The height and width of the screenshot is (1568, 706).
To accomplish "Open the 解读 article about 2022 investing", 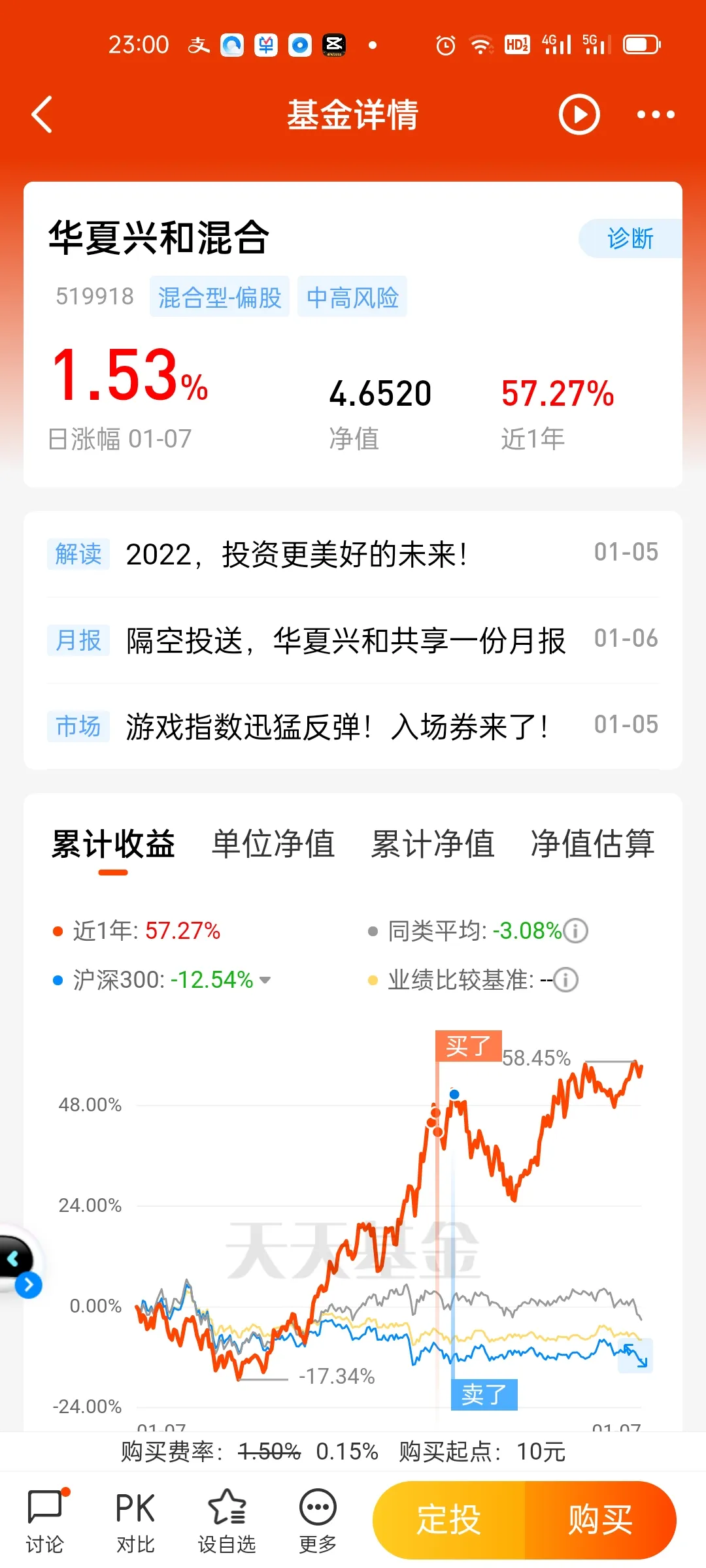I will click(x=353, y=554).
